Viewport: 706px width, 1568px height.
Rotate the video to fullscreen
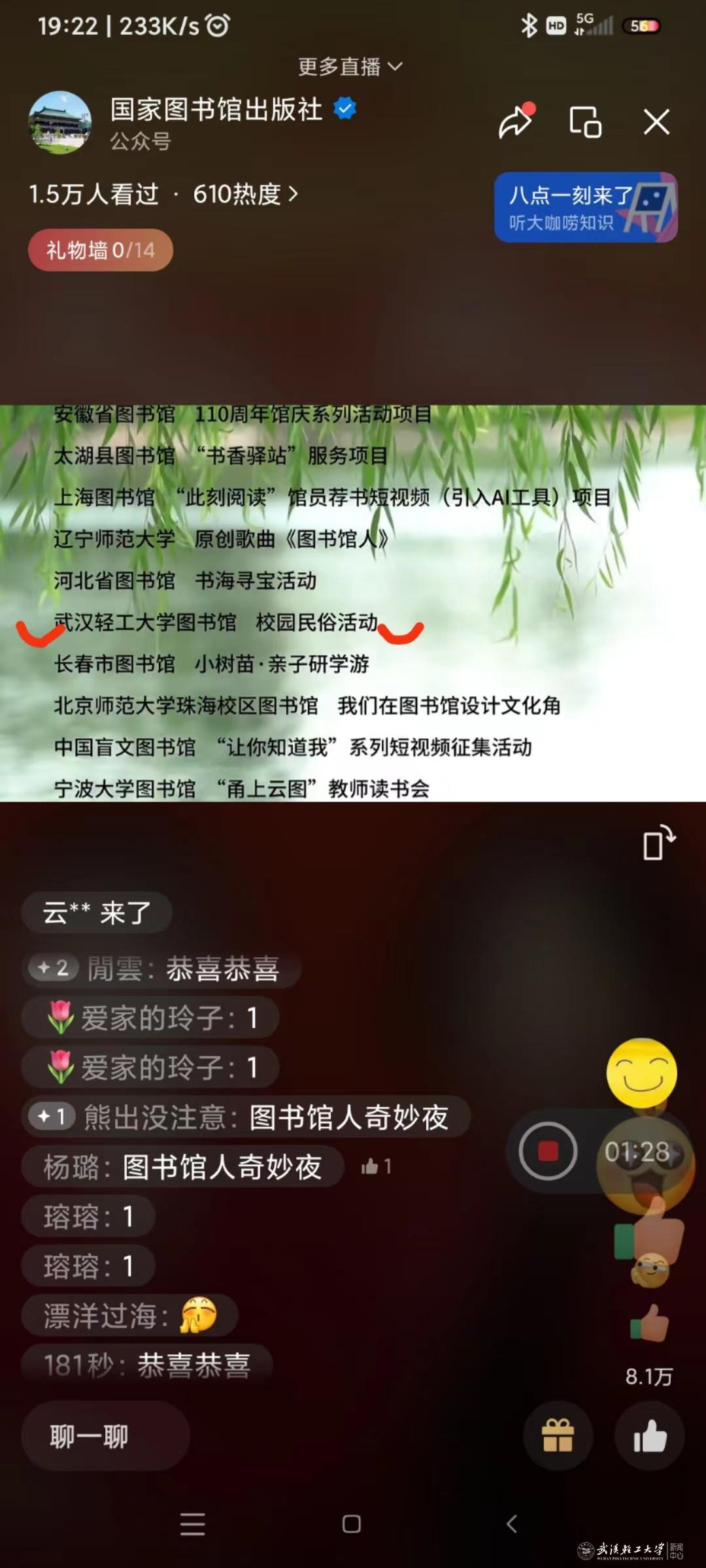pos(658,843)
